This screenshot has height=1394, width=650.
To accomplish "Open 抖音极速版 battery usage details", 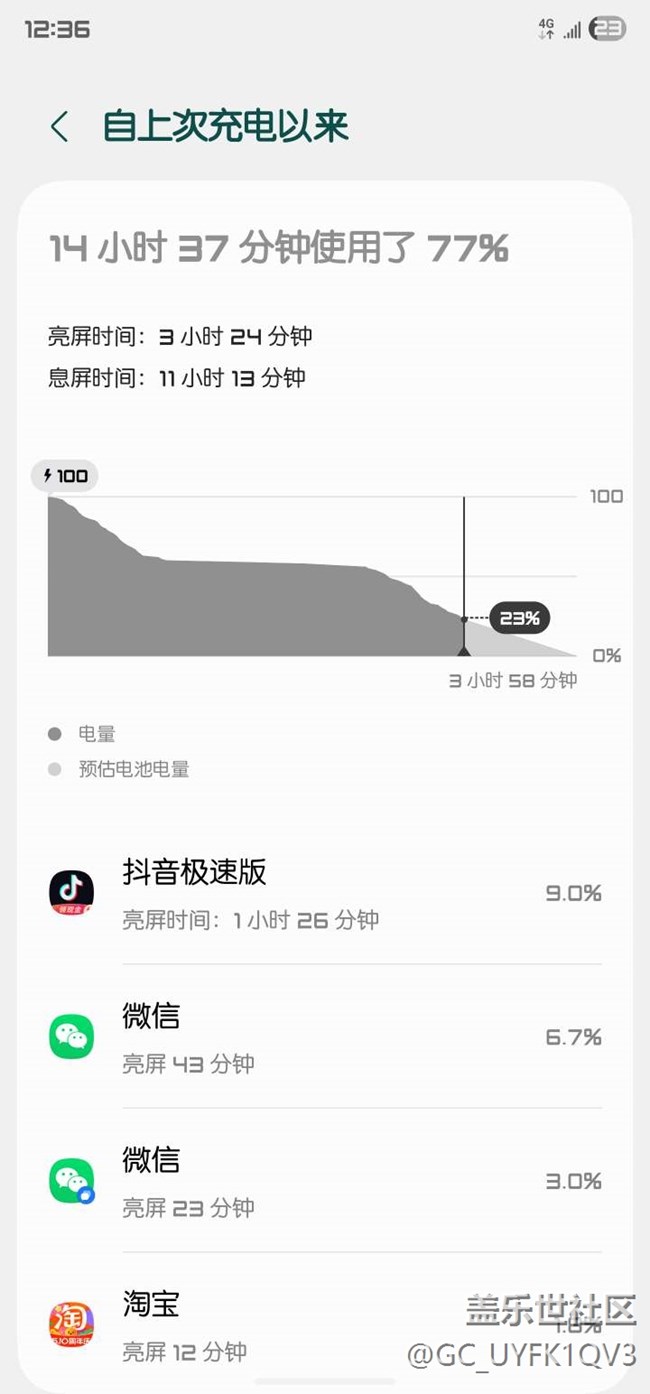I will coord(325,892).
